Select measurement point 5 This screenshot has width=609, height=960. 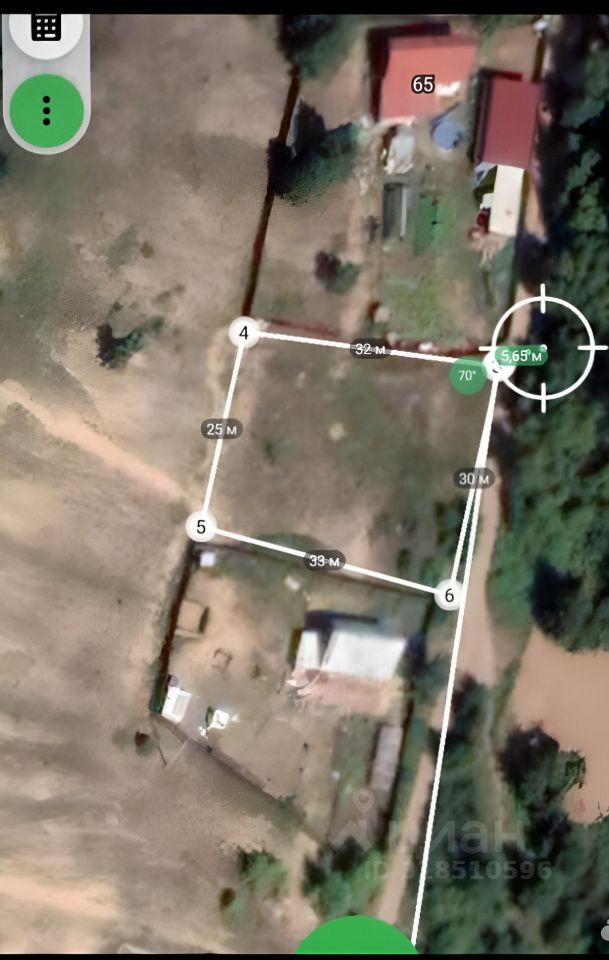point(201,526)
